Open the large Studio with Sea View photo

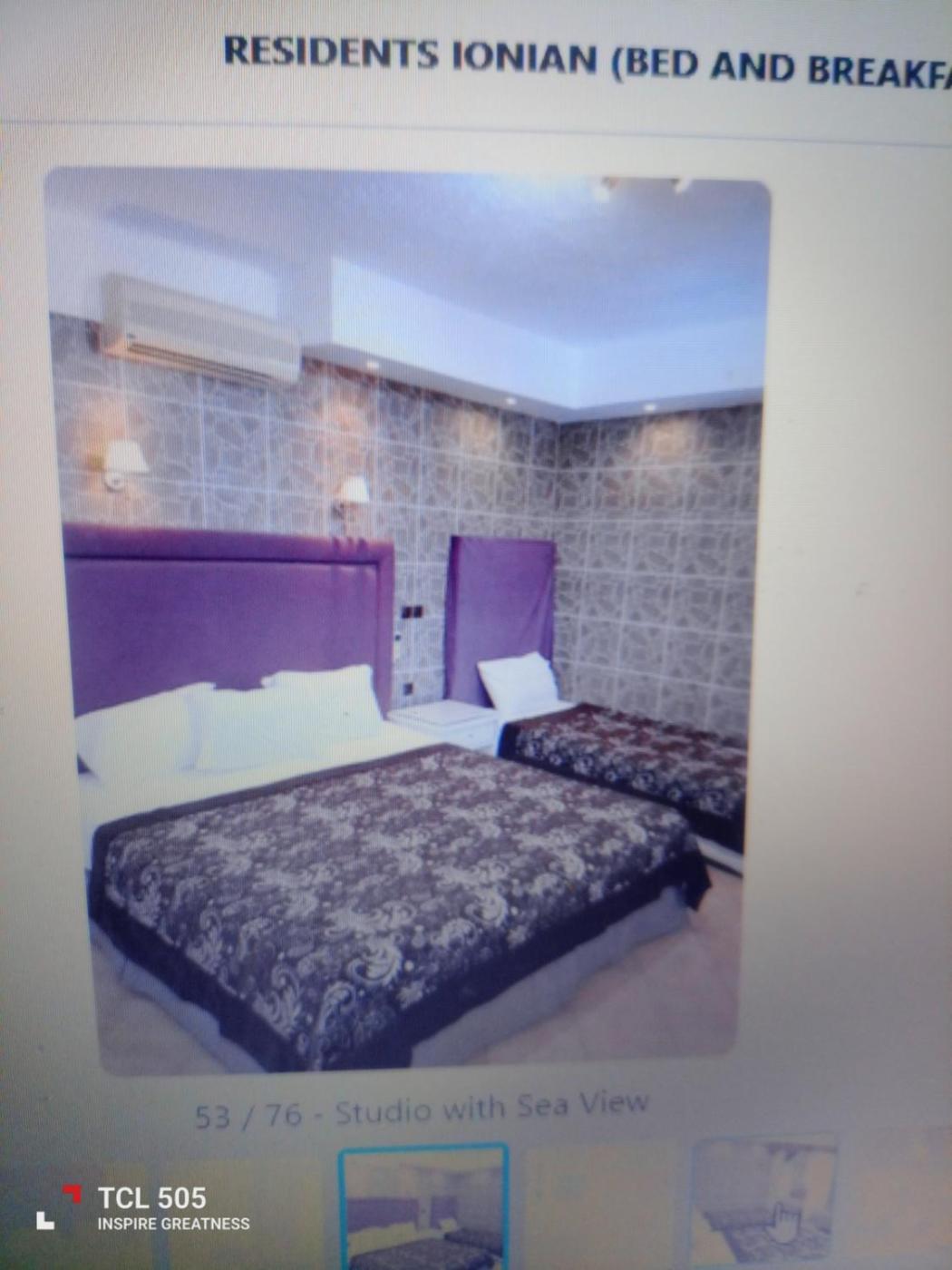(x=408, y=626)
